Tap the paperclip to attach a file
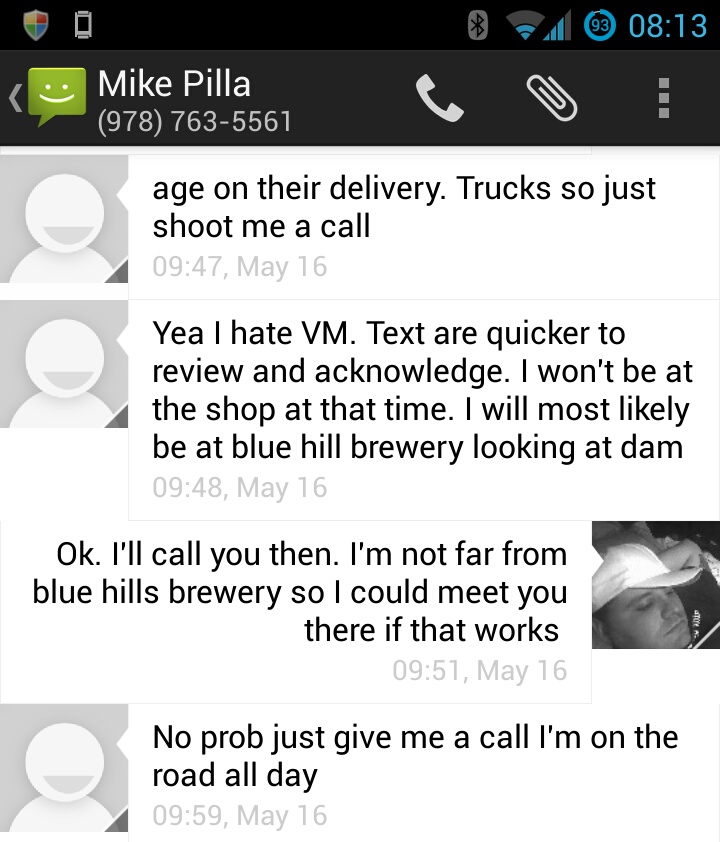720x842 pixels. pos(552,98)
